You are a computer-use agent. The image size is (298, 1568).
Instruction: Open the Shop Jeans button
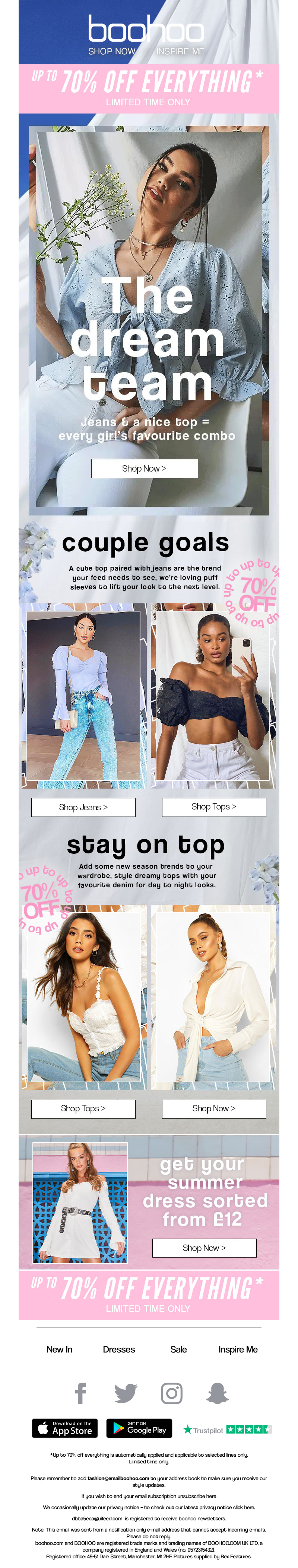click(83, 807)
